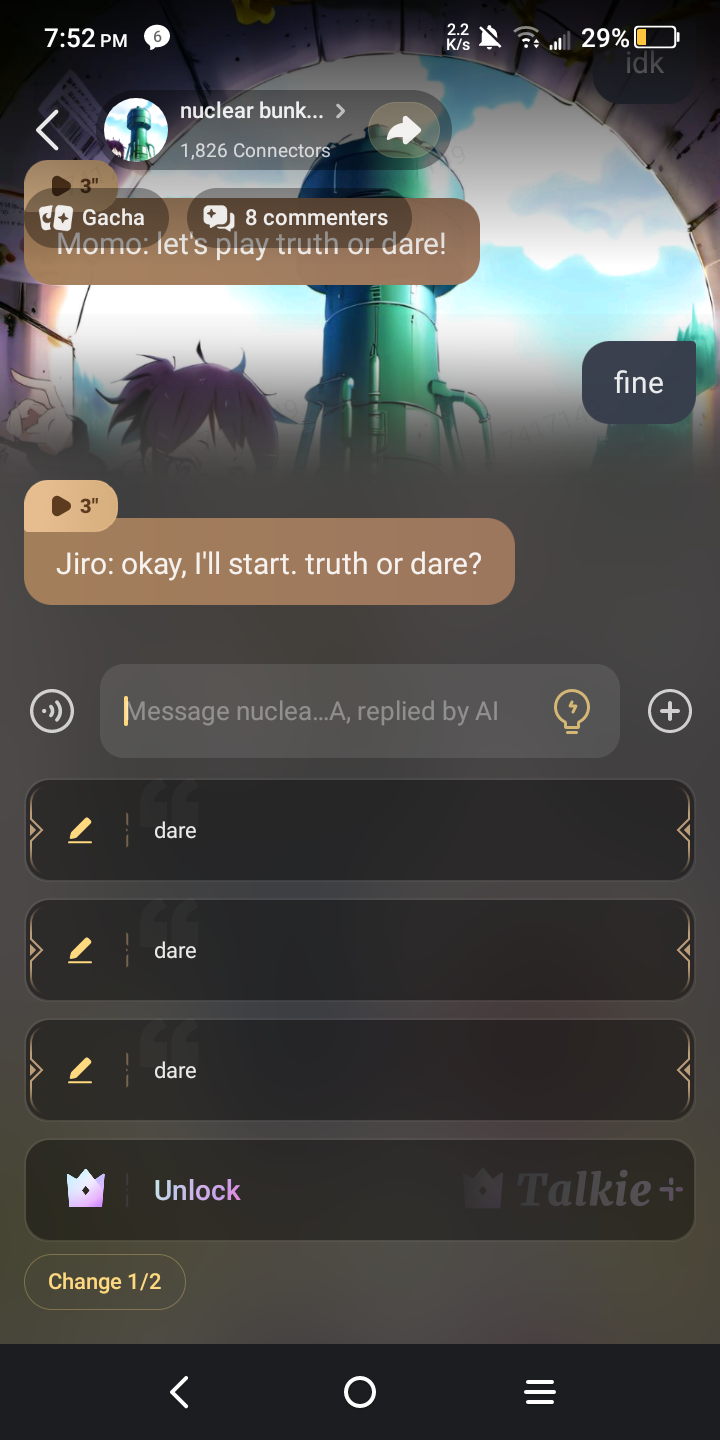Open the 8 commenters section

(298, 217)
